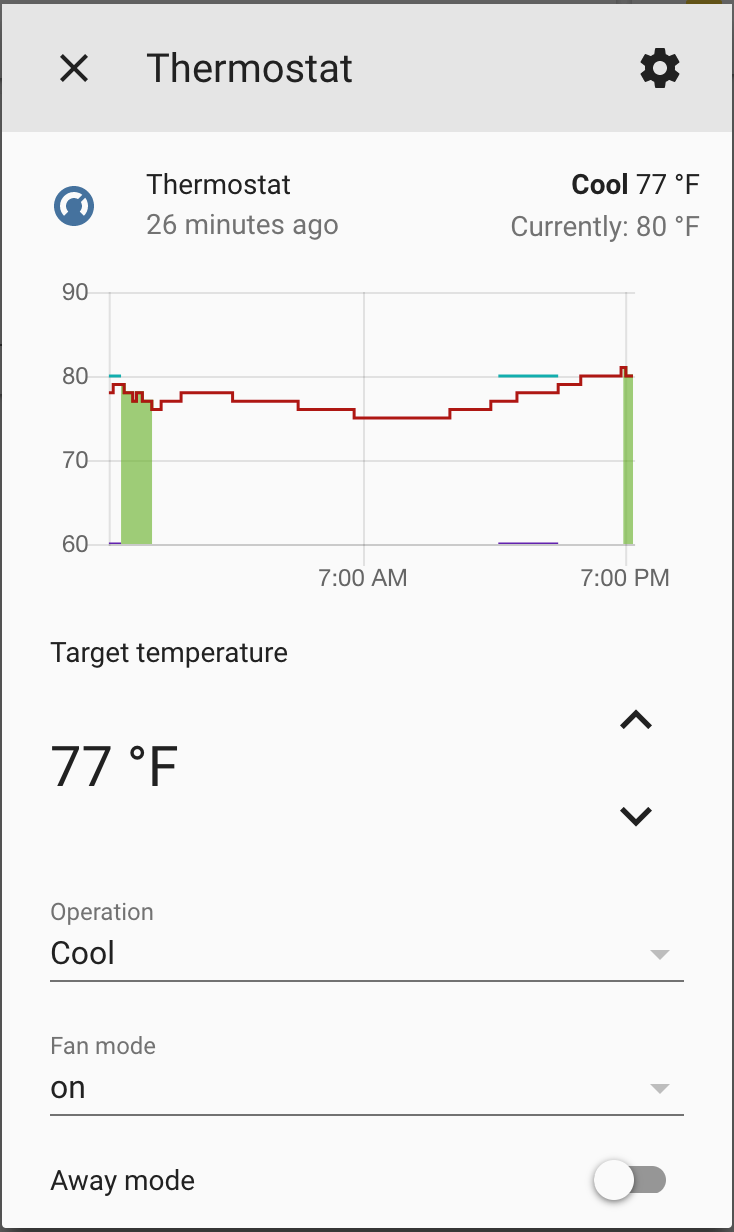Screen dimensions: 734x1232
Task: Expand the Fan mode selector showing on
Action: click(366, 1088)
